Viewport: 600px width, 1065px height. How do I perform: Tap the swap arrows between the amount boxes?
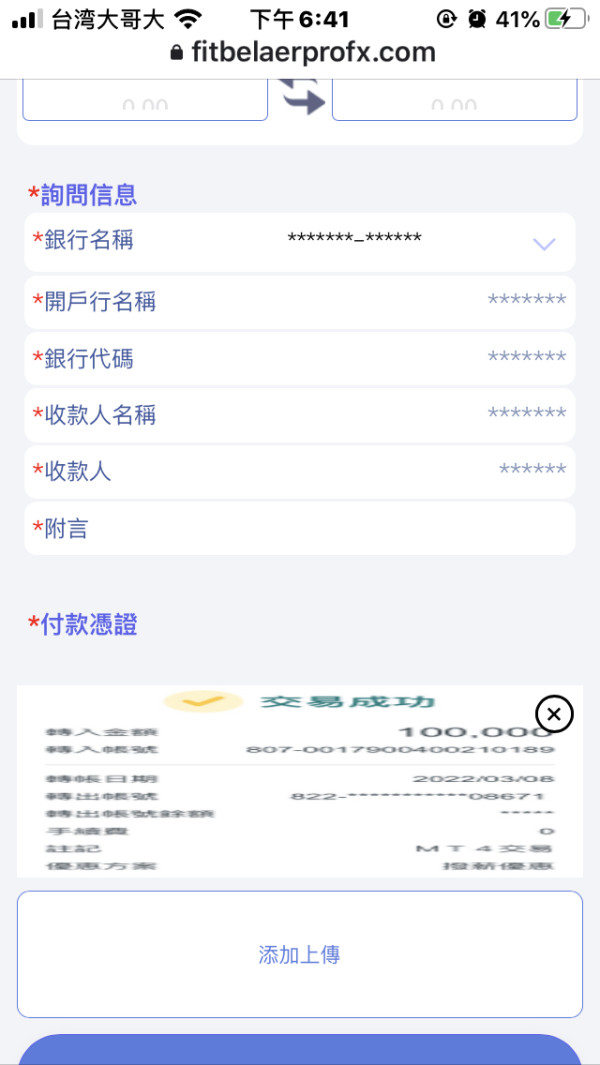click(300, 96)
